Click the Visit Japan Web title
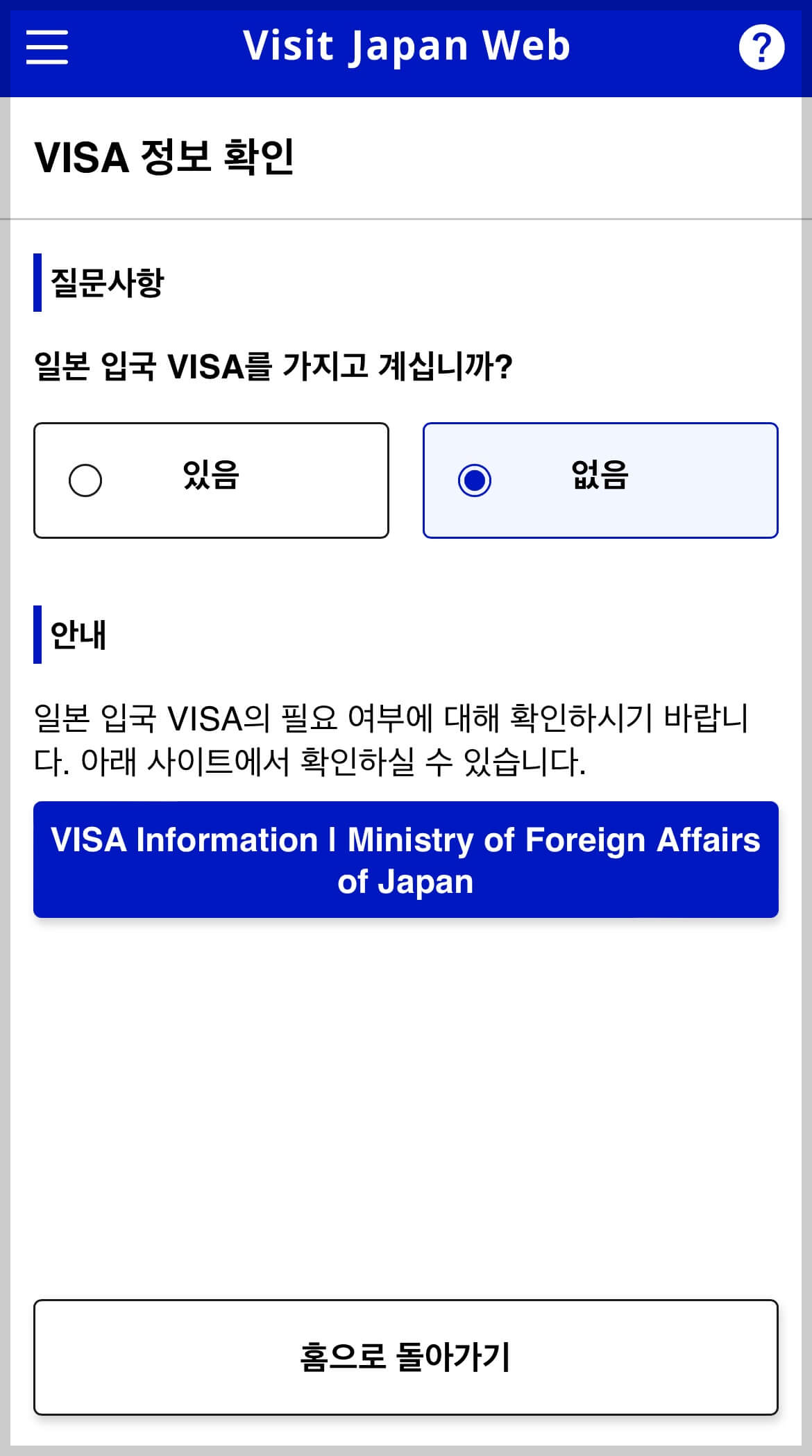The width and height of the screenshot is (812, 1456). [x=406, y=46]
